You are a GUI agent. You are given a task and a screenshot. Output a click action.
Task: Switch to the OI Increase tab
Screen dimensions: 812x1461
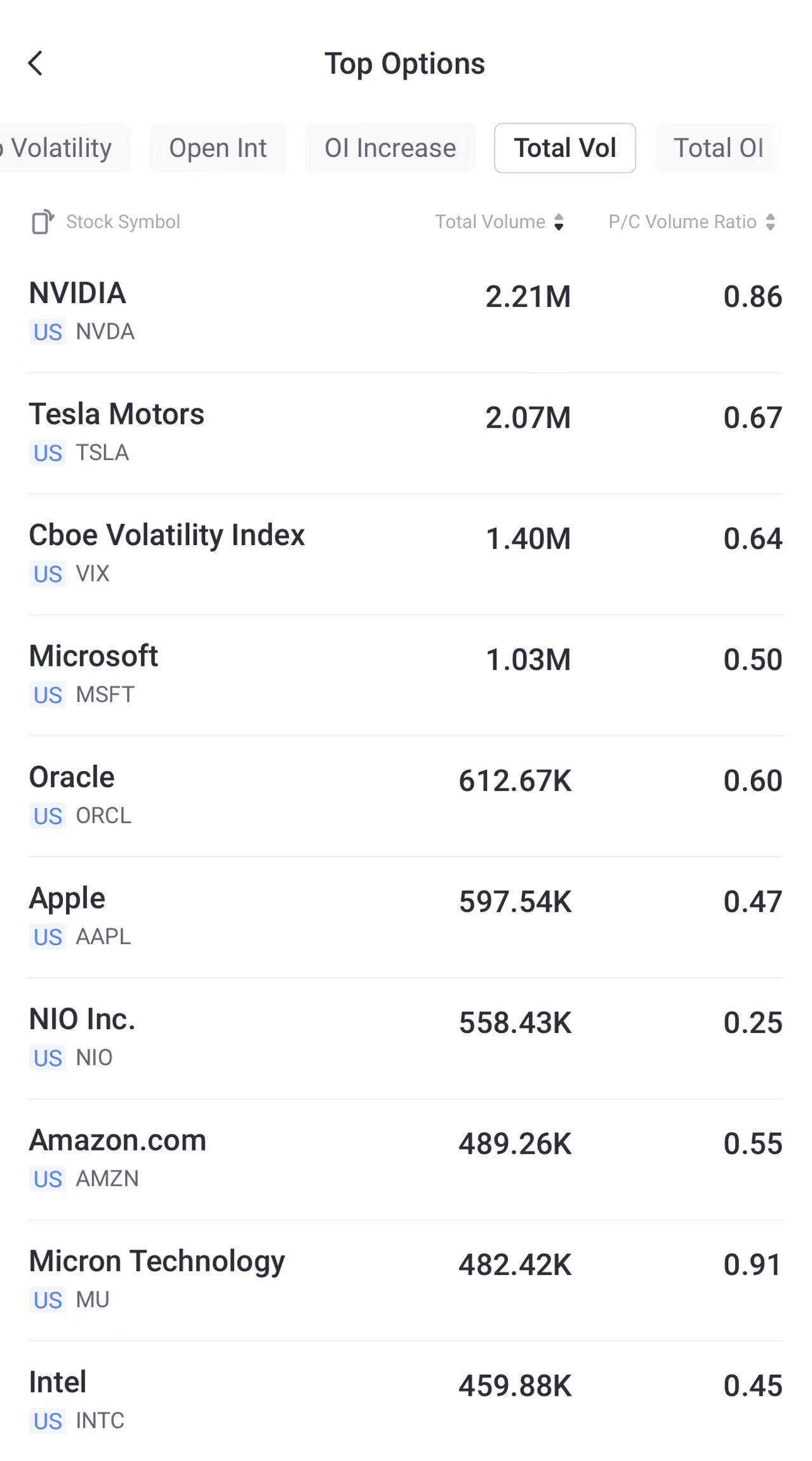(389, 148)
